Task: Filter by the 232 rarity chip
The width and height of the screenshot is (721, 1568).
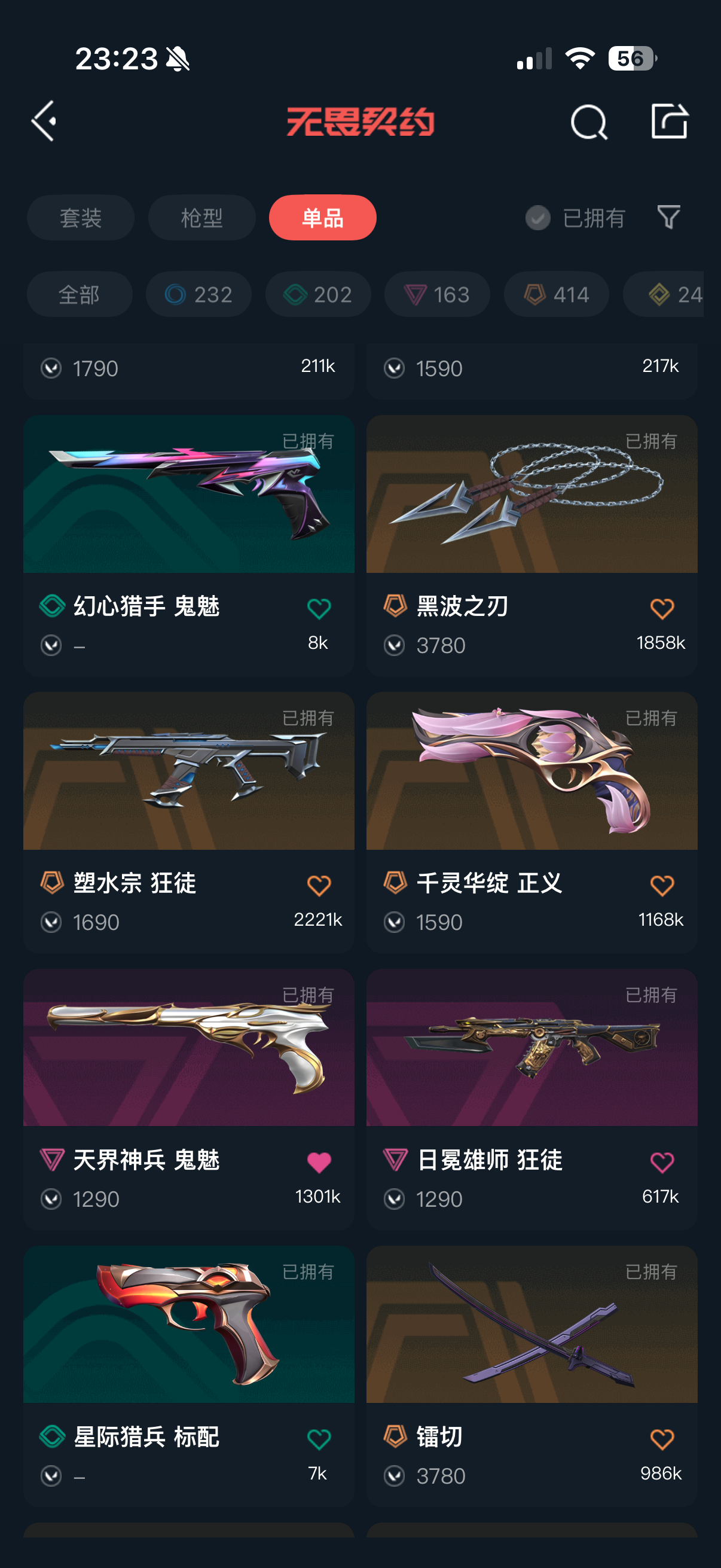Action: tap(198, 294)
